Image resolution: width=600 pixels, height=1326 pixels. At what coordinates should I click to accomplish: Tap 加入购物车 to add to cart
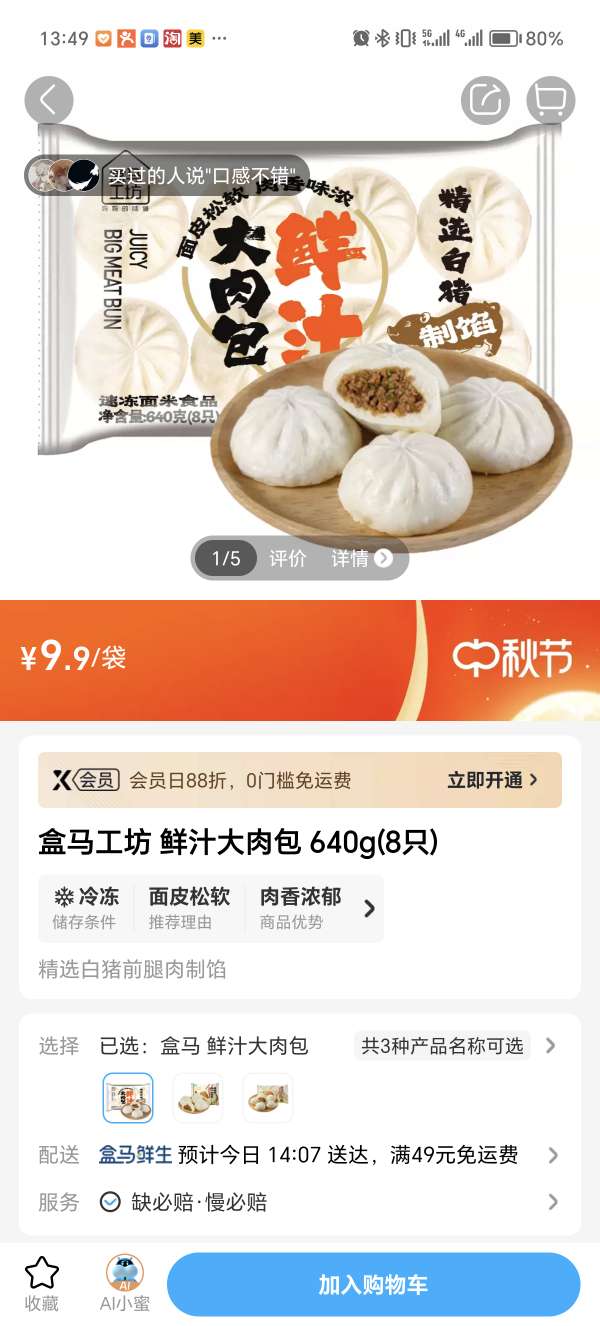pos(373,1284)
